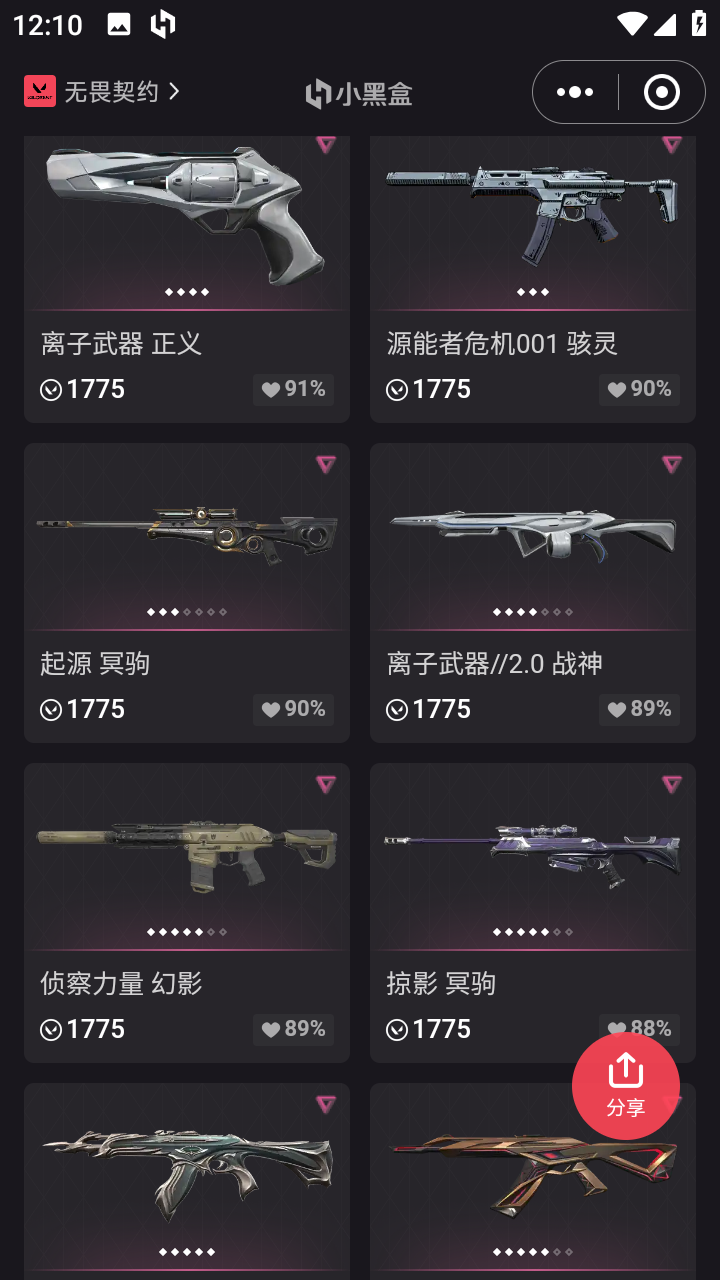The width and height of the screenshot is (720, 1280).
Task: Like 源能者危机001 骇灵 via the 90% heart
Action: click(x=639, y=389)
